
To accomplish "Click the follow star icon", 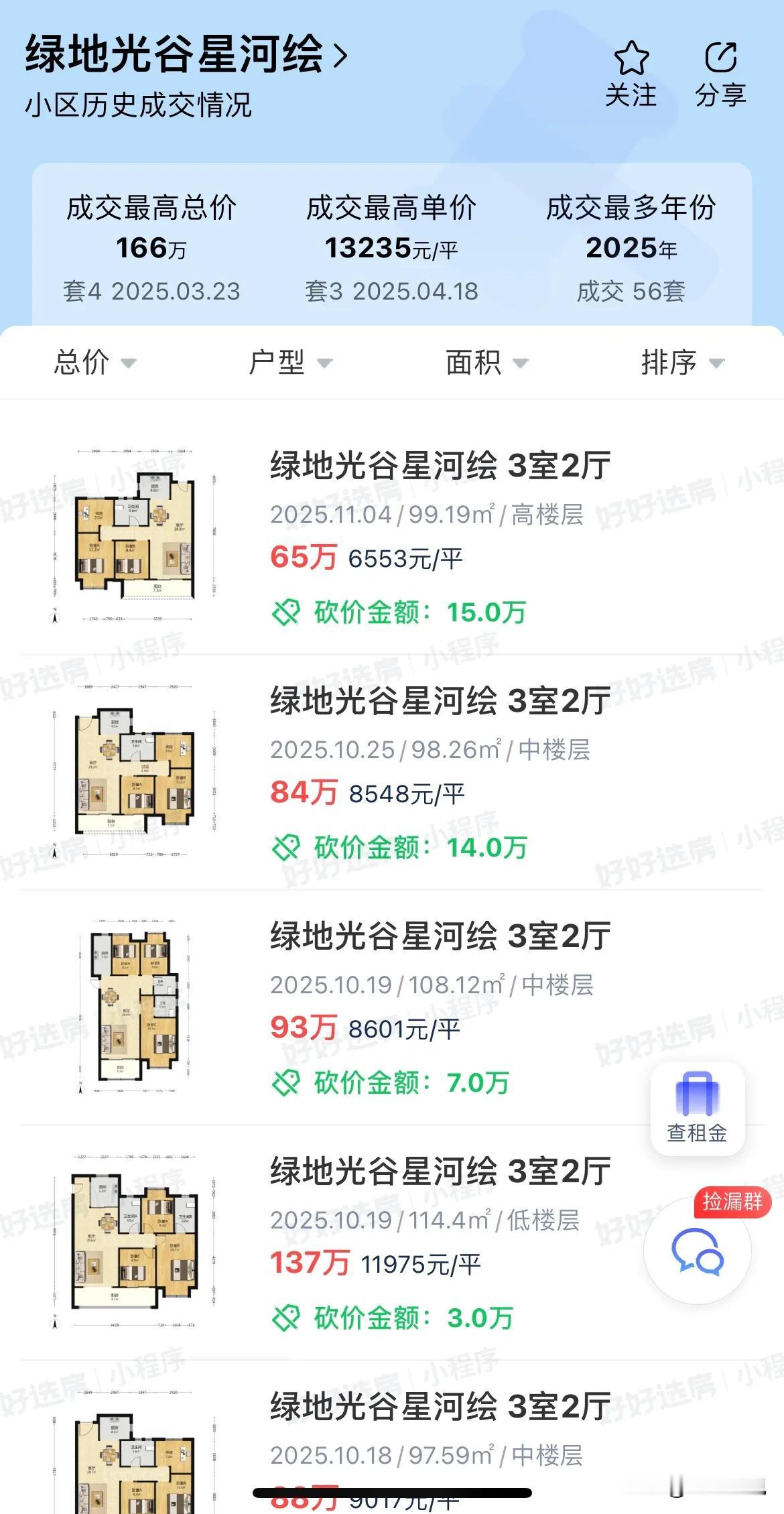I will tap(633, 57).
